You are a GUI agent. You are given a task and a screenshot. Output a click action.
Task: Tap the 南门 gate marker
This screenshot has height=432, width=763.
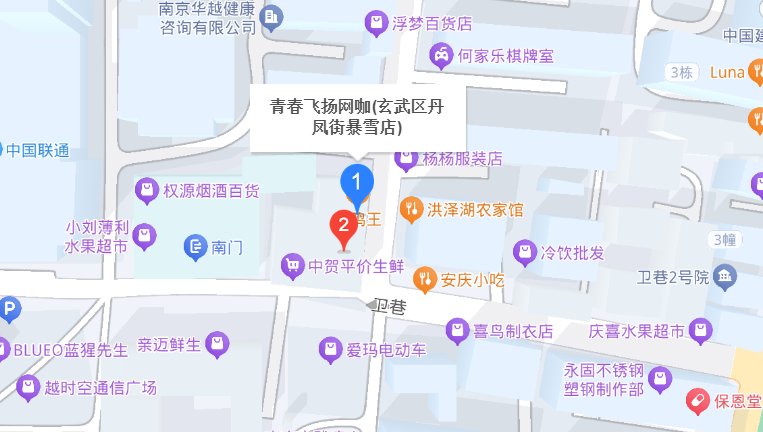pyautogui.click(x=196, y=245)
